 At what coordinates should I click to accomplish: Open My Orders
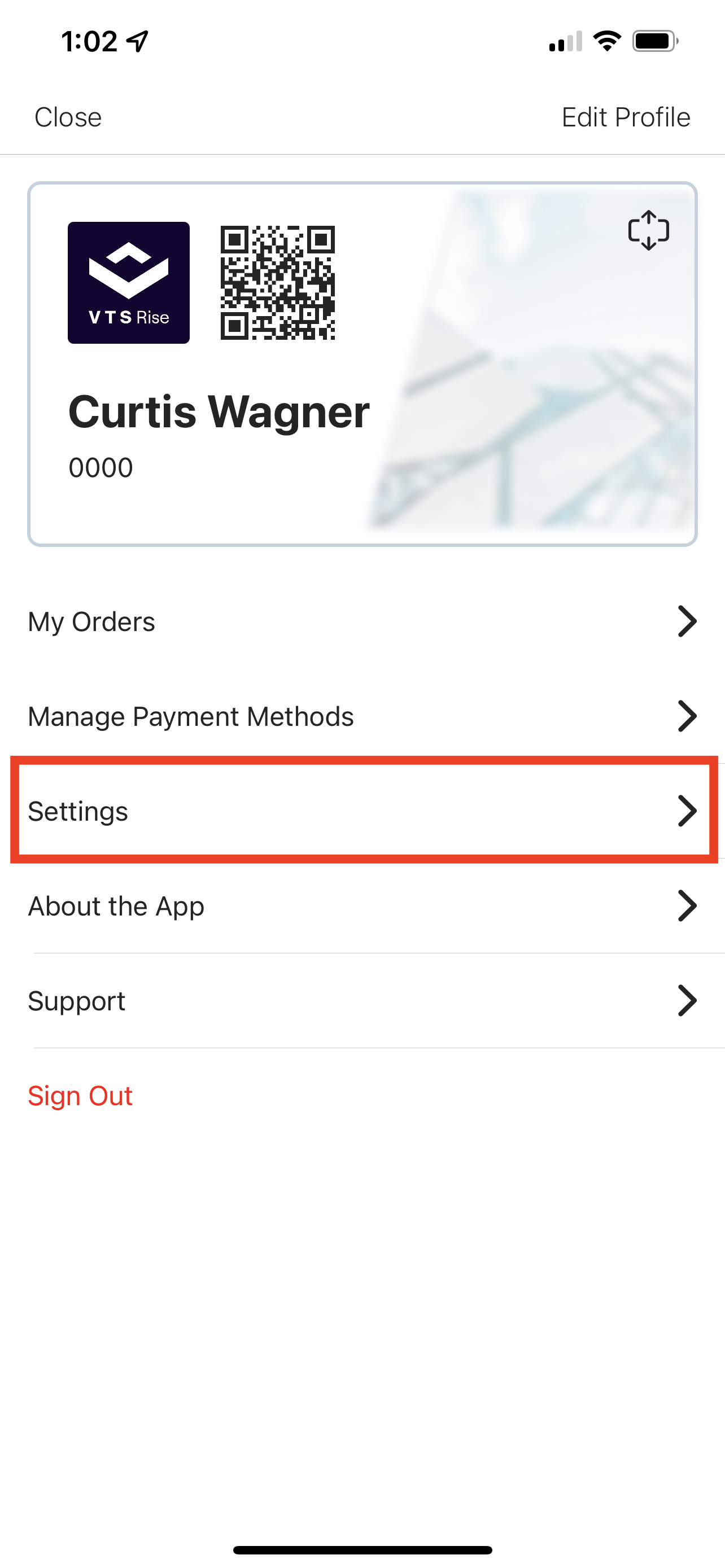pyautogui.click(x=362, y=621)
